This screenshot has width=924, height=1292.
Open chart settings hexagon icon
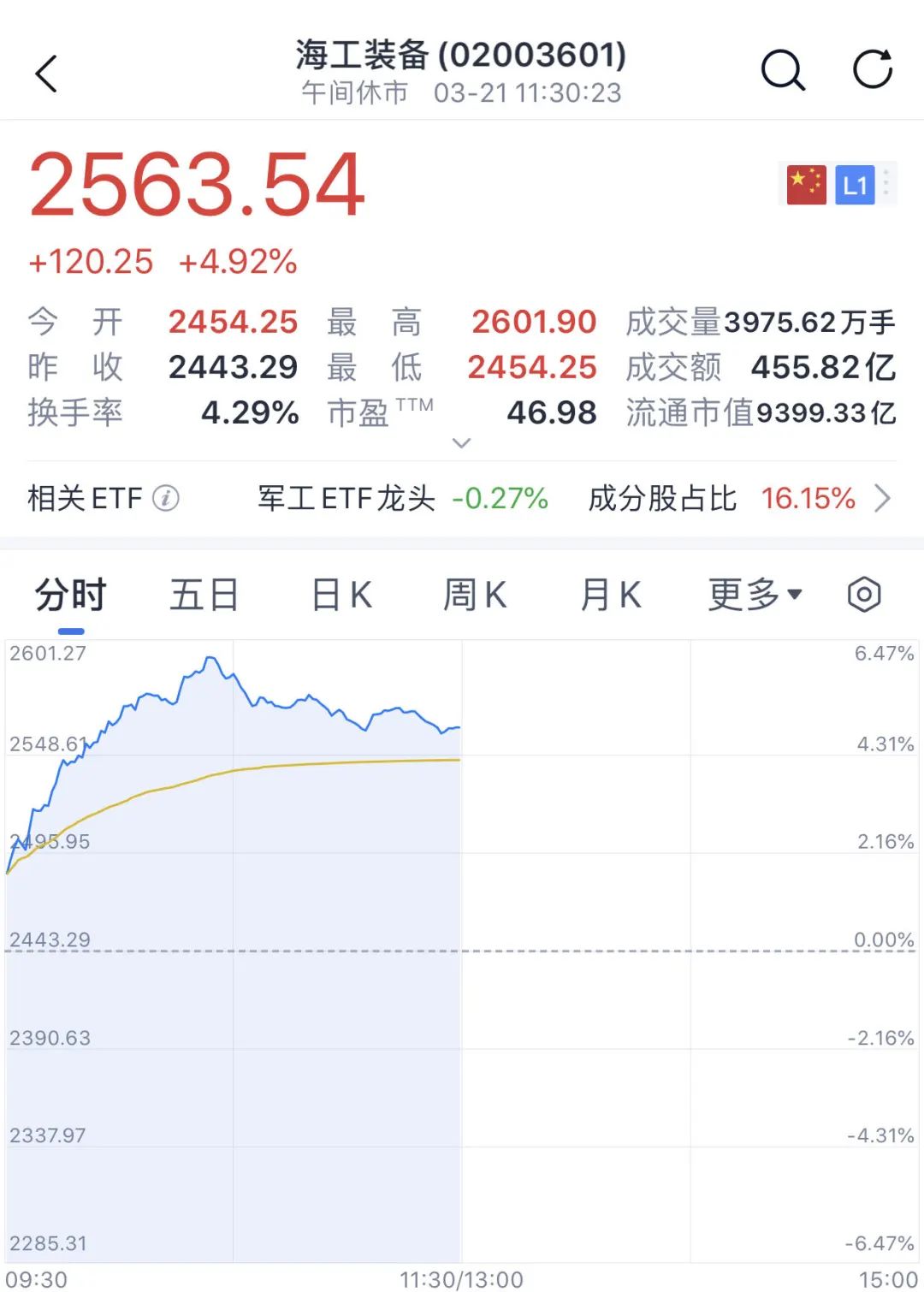coord(863,595)
